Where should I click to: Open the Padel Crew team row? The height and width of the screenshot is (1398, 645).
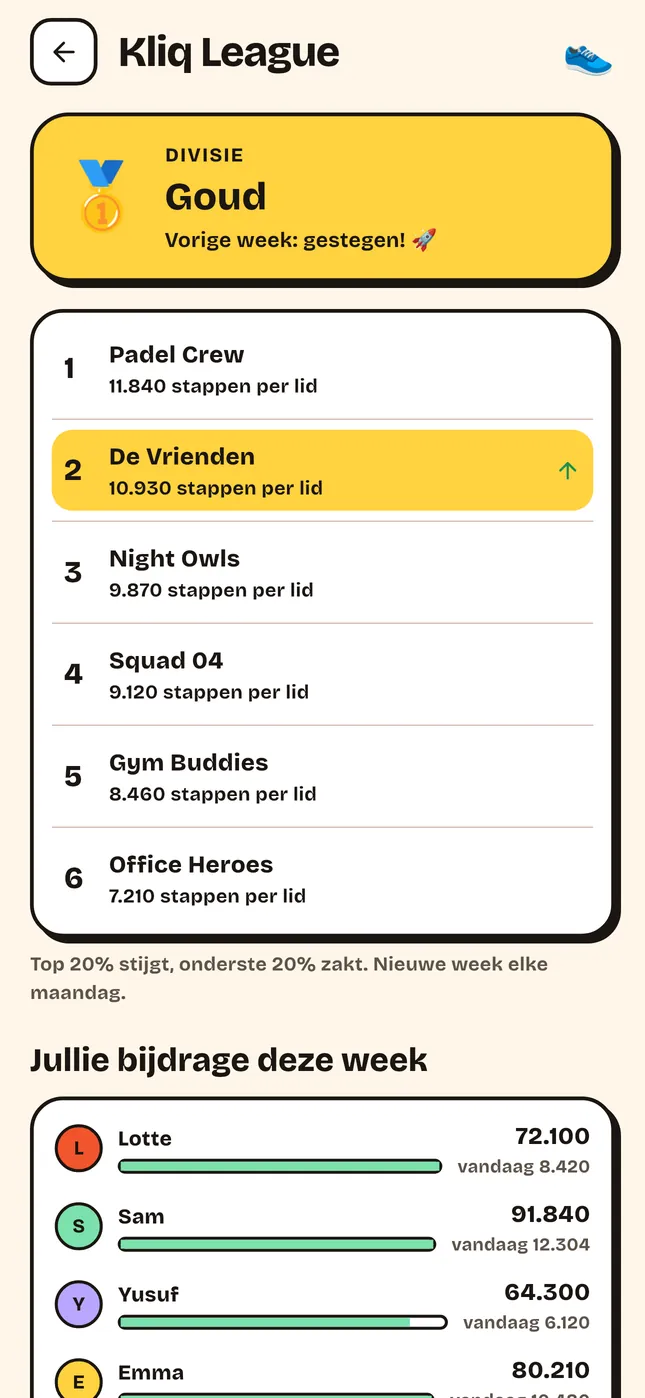[322, 369]
